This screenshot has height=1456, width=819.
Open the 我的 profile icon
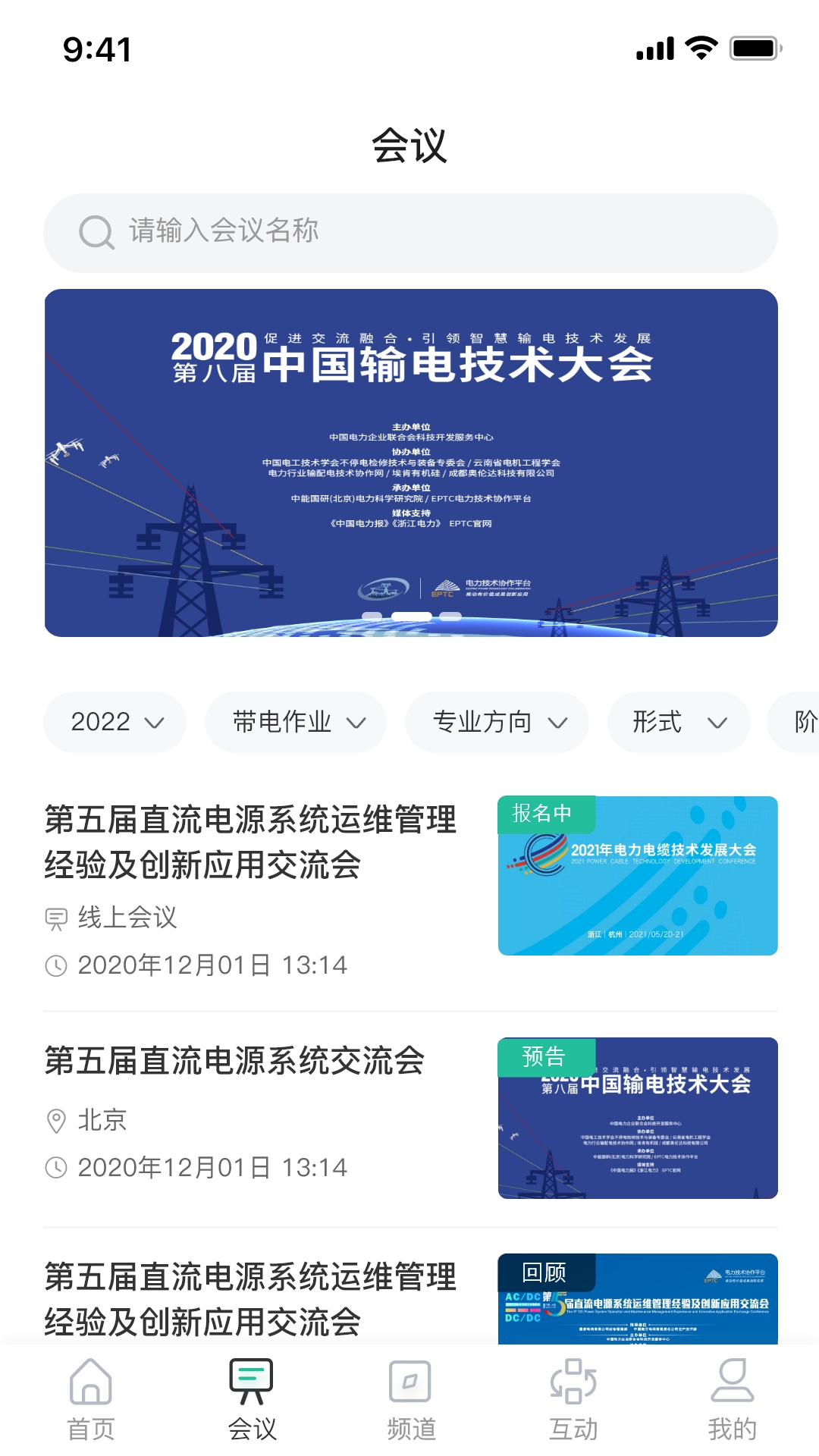click(x=730, y=1382)
